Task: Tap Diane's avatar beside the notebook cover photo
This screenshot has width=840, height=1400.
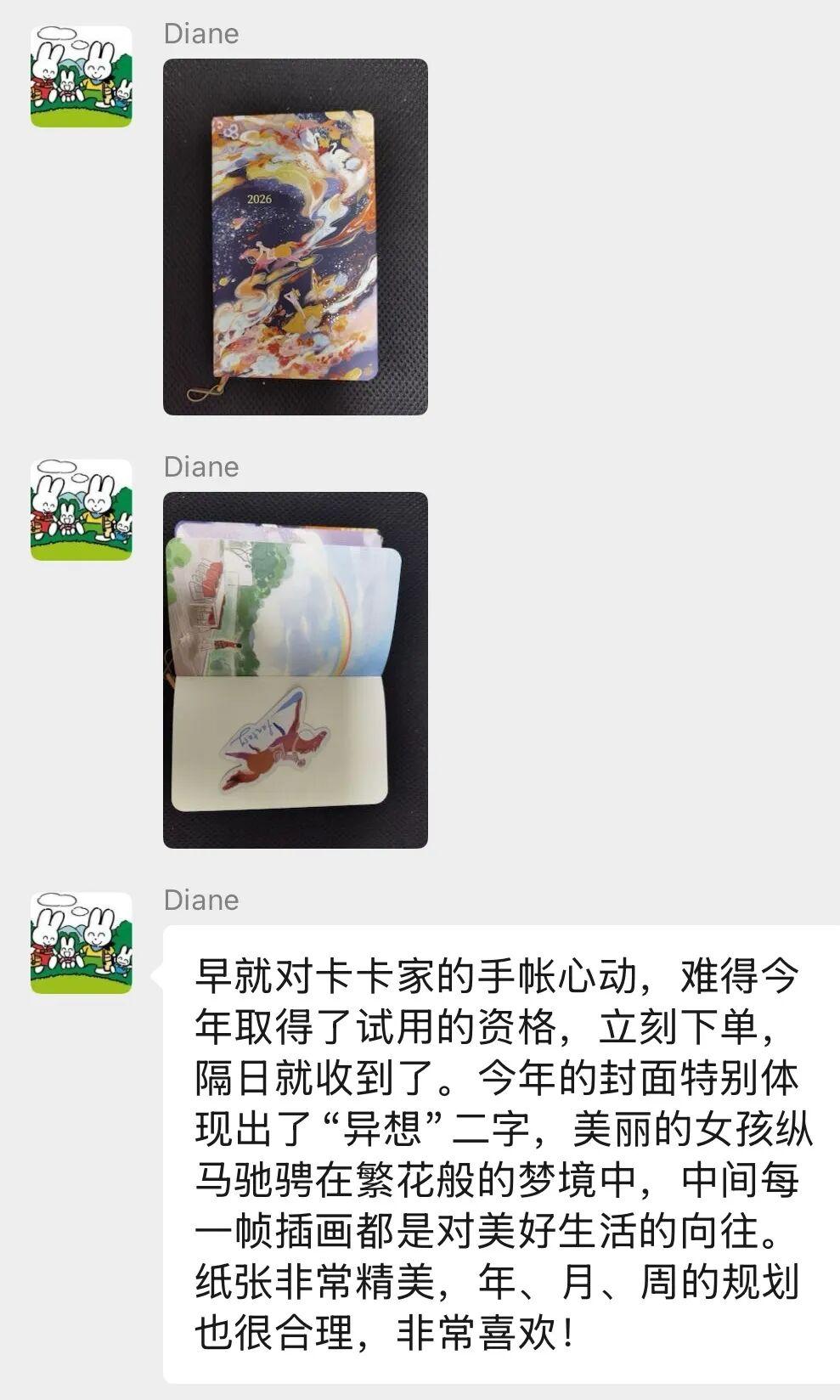Action: click(82, 76)
